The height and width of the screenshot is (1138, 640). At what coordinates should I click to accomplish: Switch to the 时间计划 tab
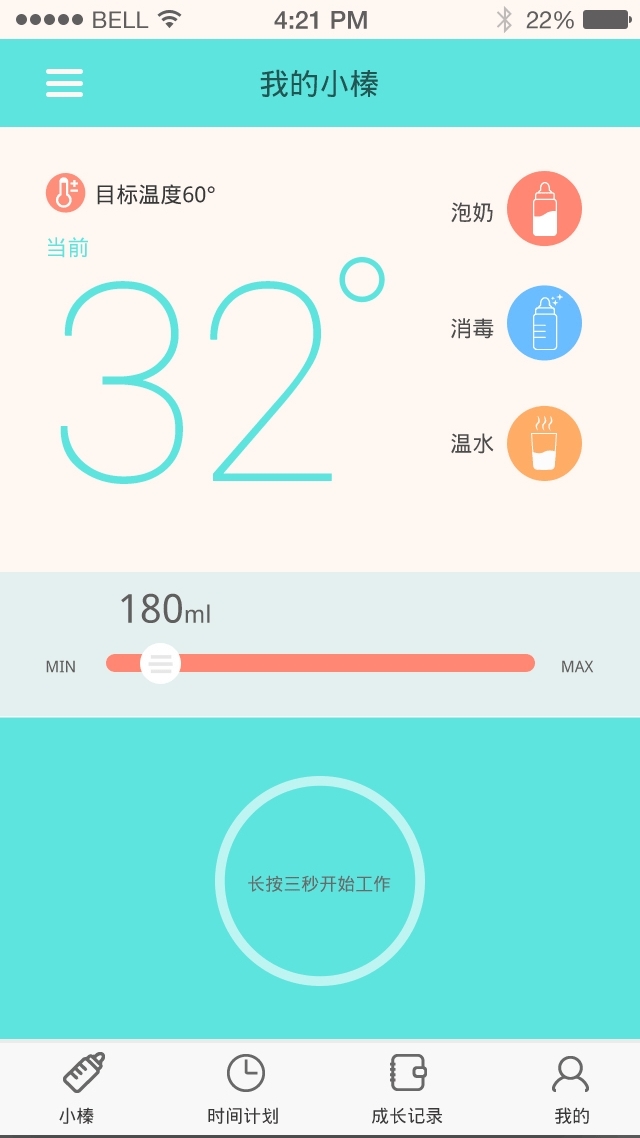(243, 1088)
